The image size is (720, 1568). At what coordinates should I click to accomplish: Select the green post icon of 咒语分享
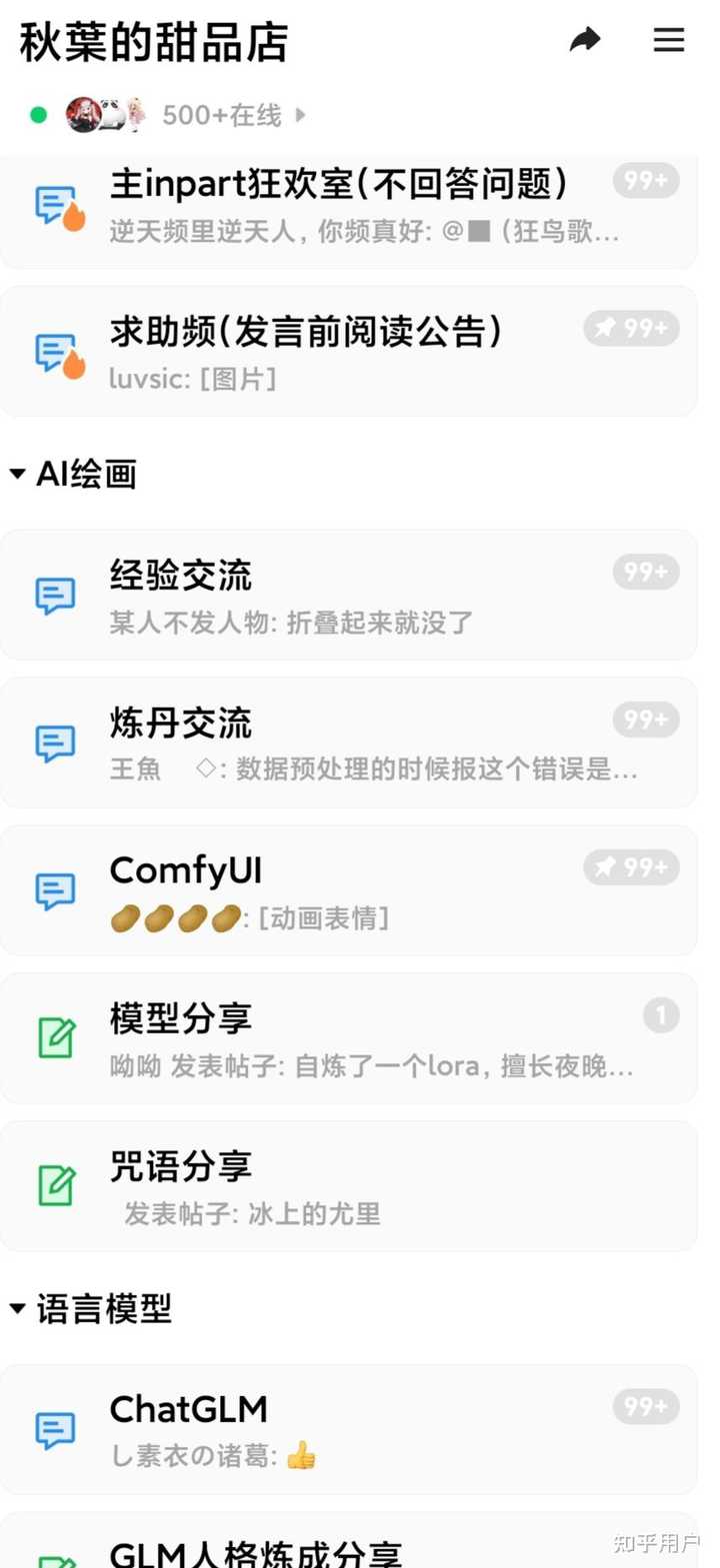pos(57,1186)
